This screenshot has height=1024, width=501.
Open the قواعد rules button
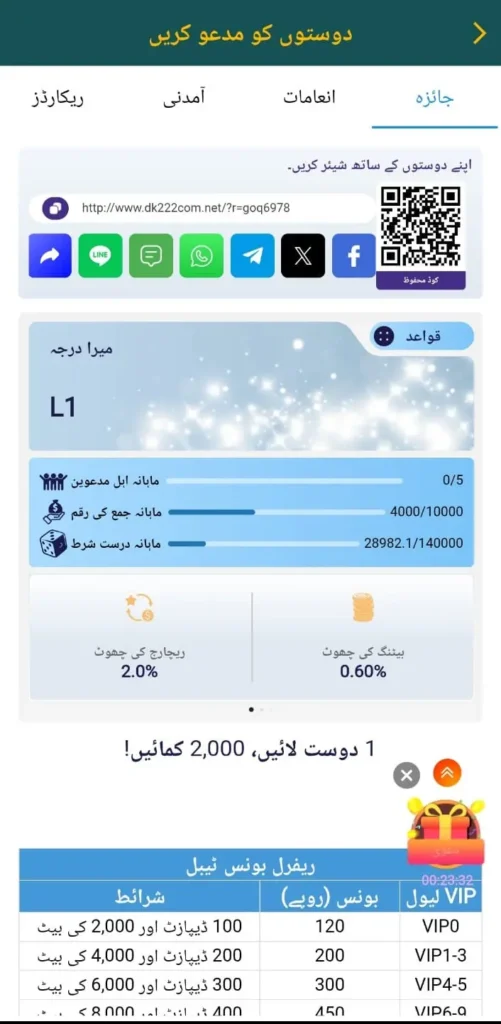[x=423, y=336]
